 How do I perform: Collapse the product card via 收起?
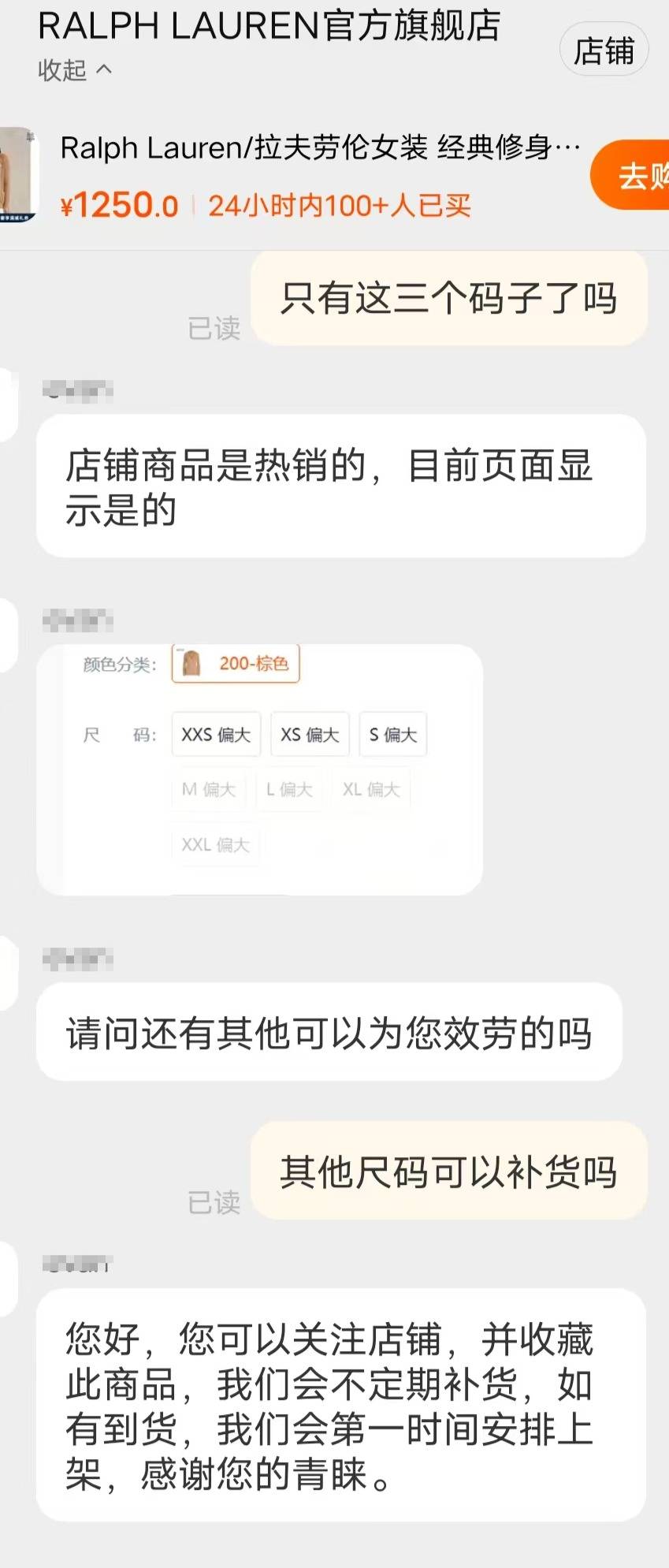[72, 69]
